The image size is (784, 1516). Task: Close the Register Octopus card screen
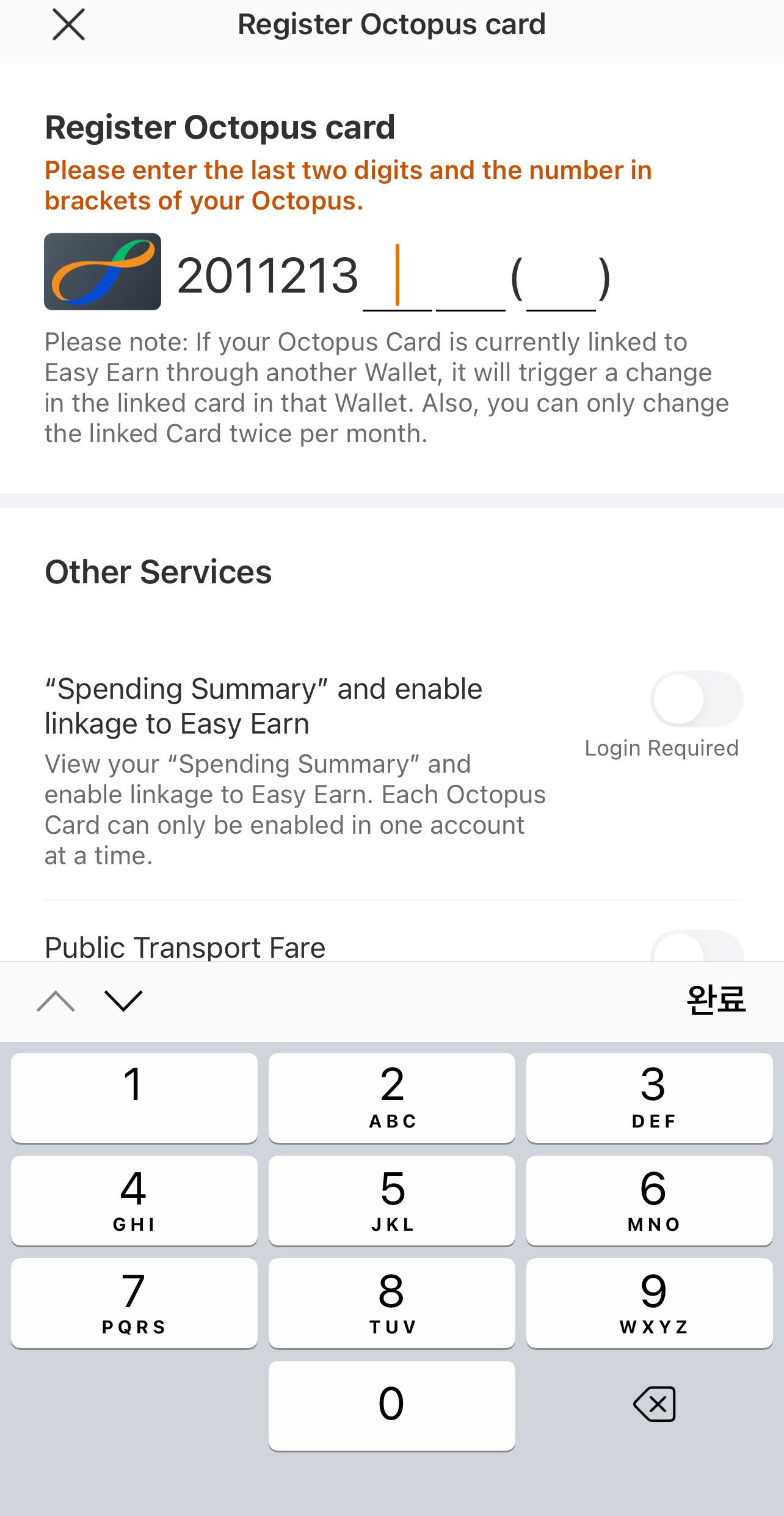click(x=68, y=25)
